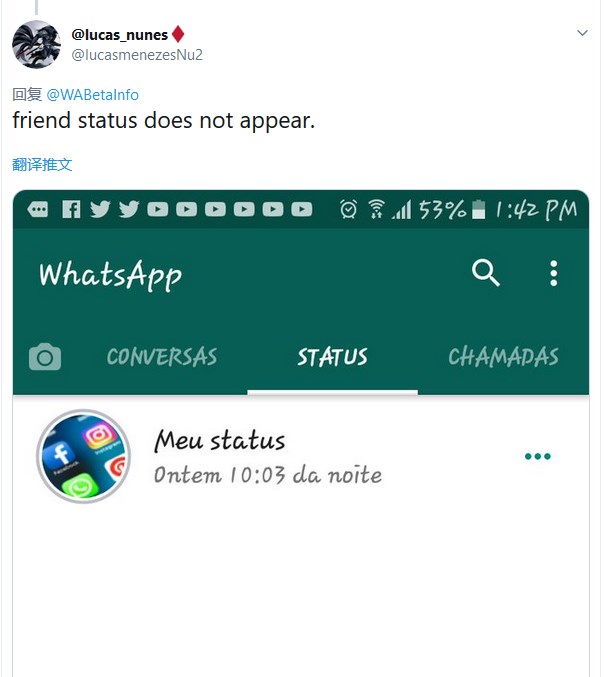
Task: Tap 翻译推文 to translate the tweet
Action: (42, 164)
